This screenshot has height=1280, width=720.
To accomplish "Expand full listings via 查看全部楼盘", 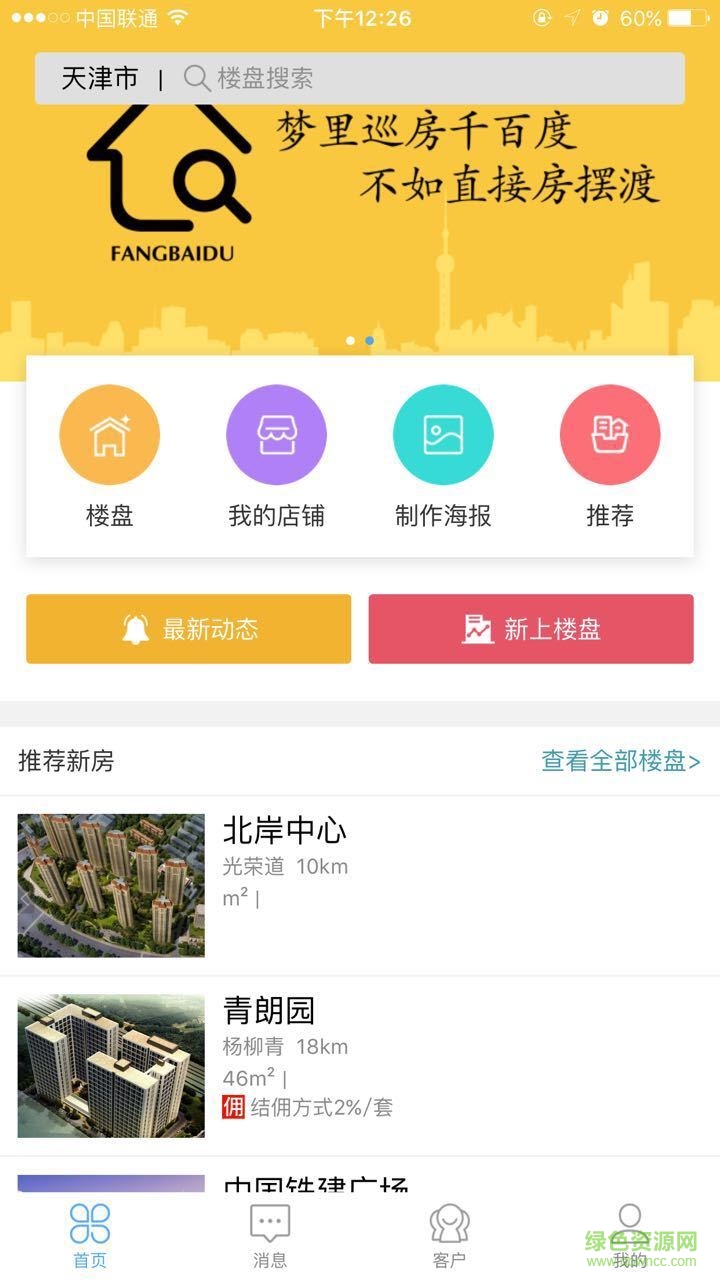I will (618, 762).
